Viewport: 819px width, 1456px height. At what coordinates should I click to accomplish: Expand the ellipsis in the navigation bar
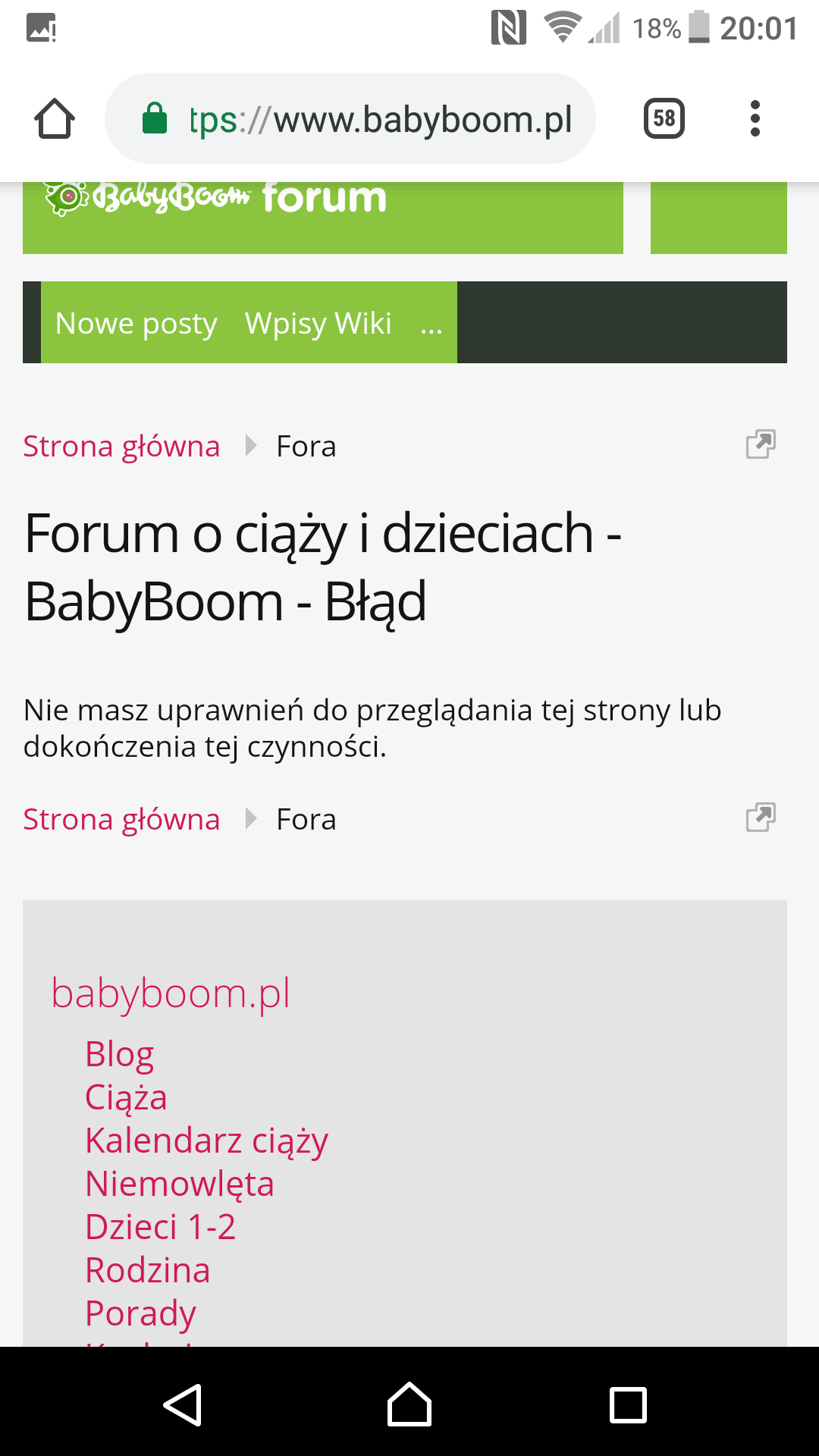click(431, 324)
